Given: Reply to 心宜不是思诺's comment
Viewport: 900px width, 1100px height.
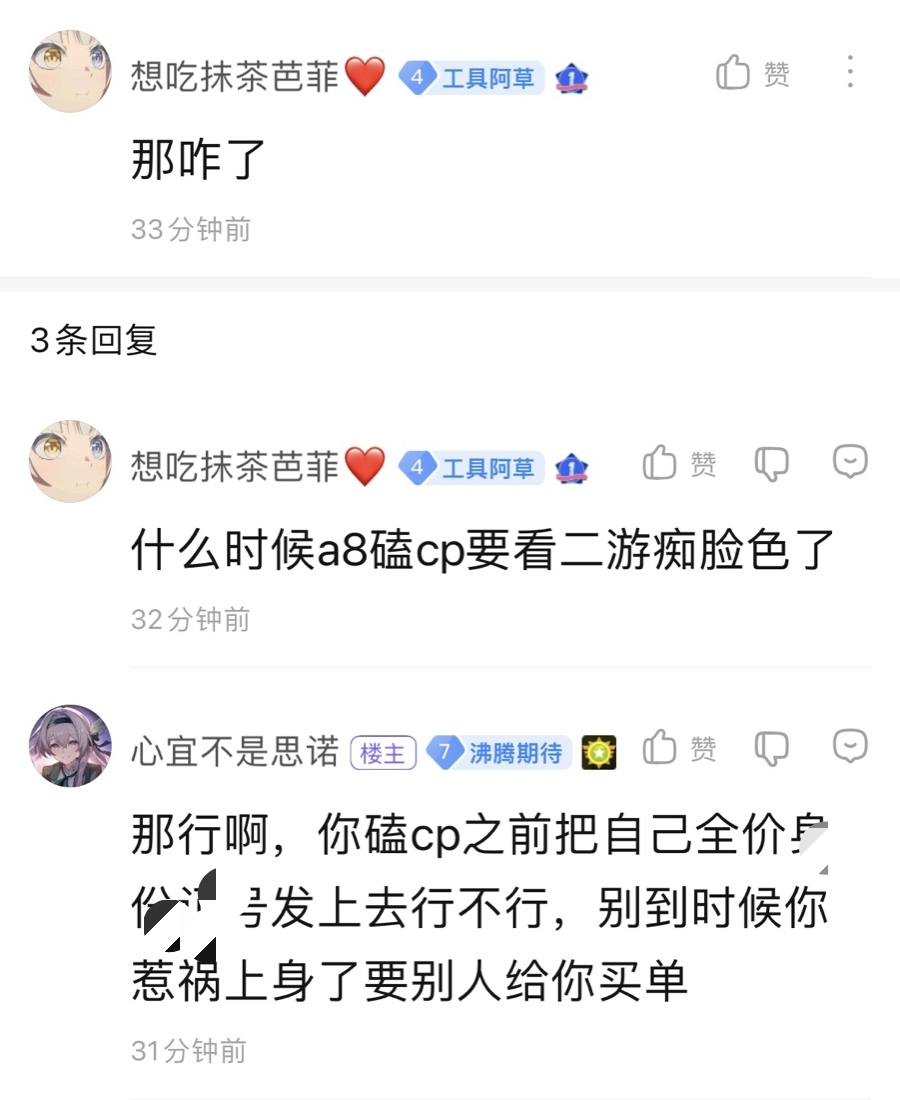Looking at the screenshot, I should (x=850, y=746).
